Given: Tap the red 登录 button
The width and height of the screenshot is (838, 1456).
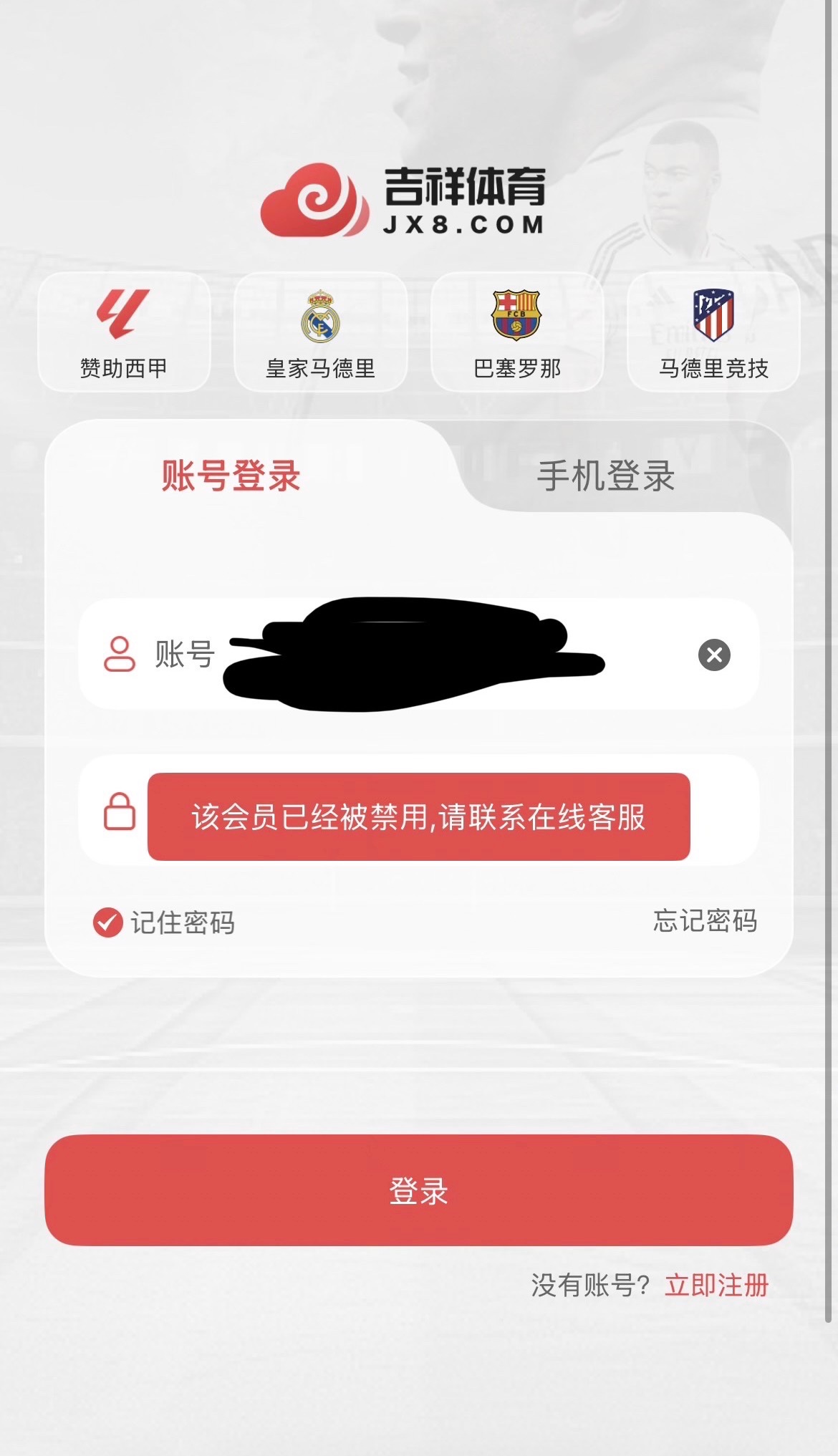Looking at the screenshot, I should 418,1190.
